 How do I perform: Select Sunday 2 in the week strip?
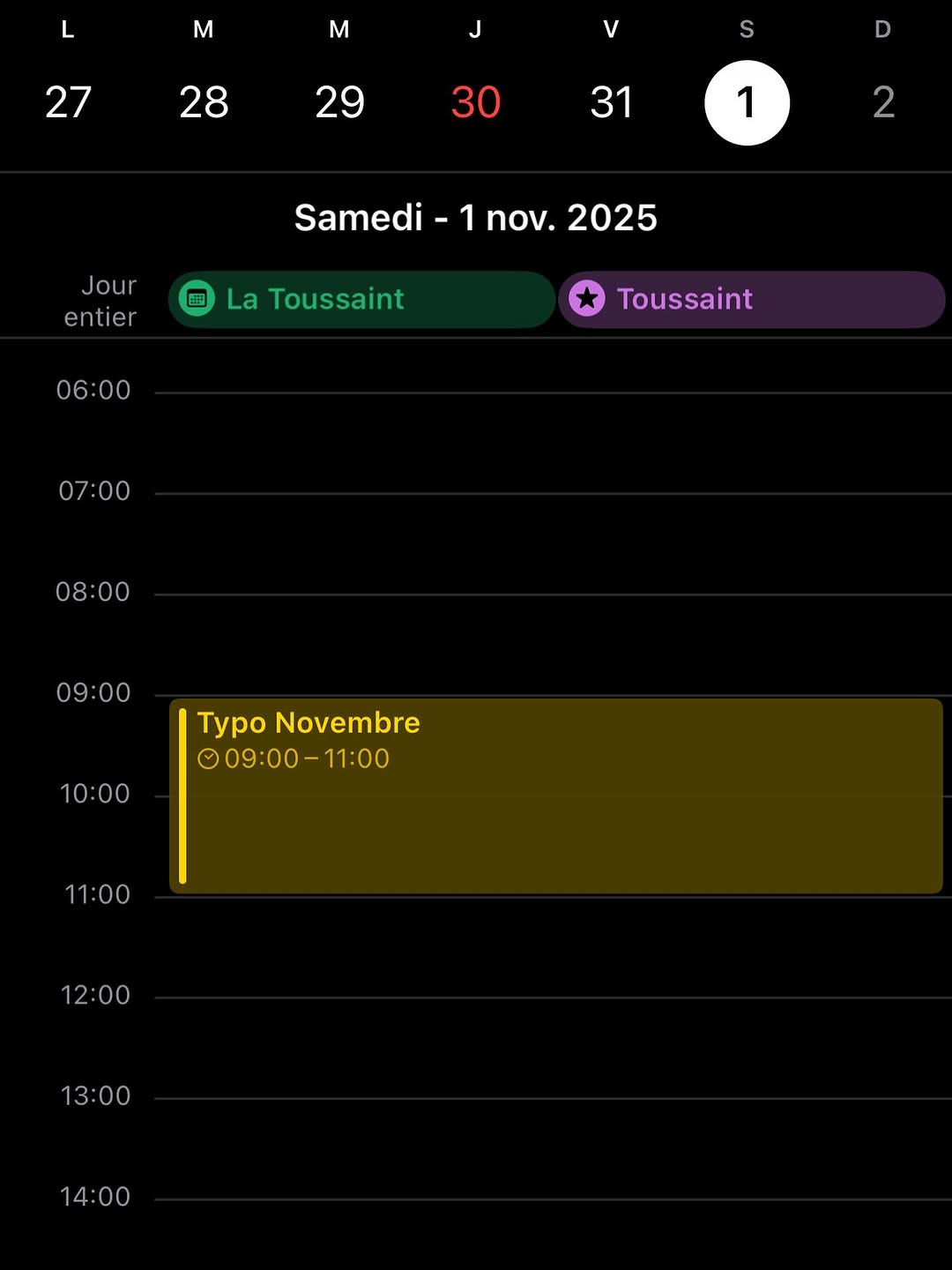pyautogui.click(x=883, y=101)
